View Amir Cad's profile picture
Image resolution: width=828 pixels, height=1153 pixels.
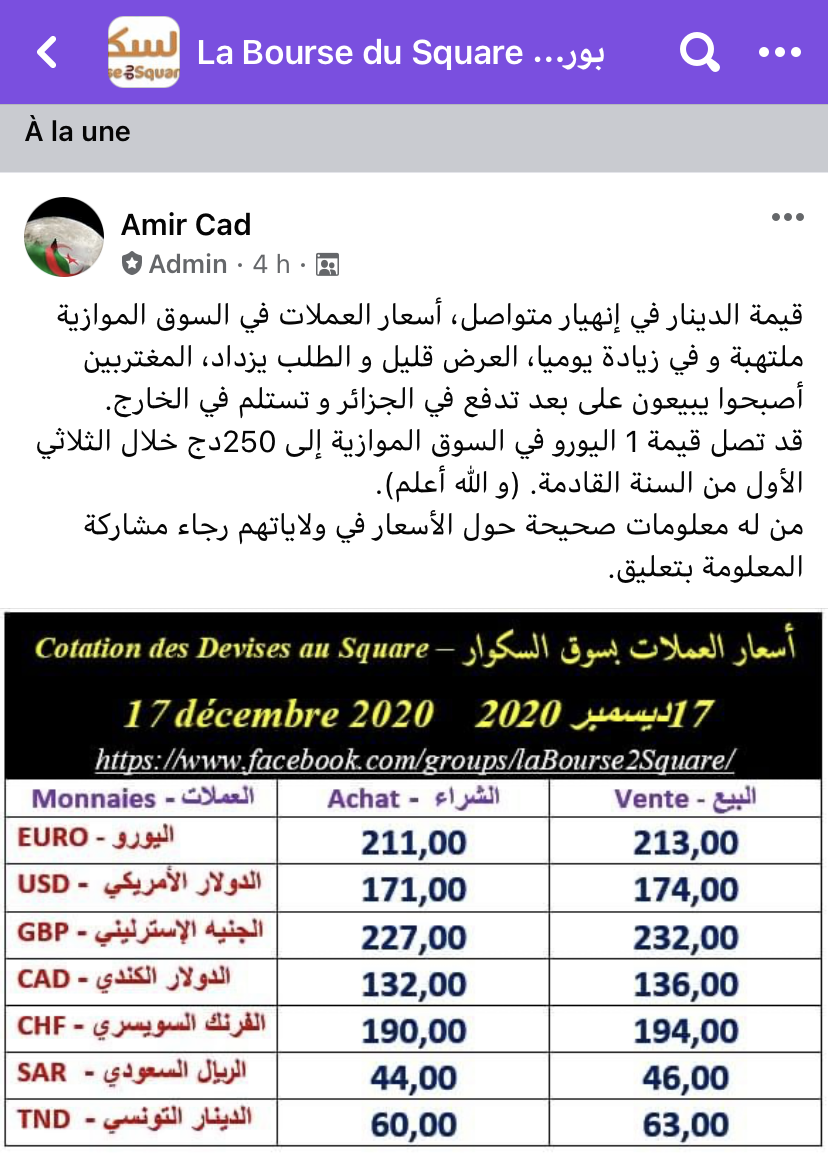click(x=64, y=238)
